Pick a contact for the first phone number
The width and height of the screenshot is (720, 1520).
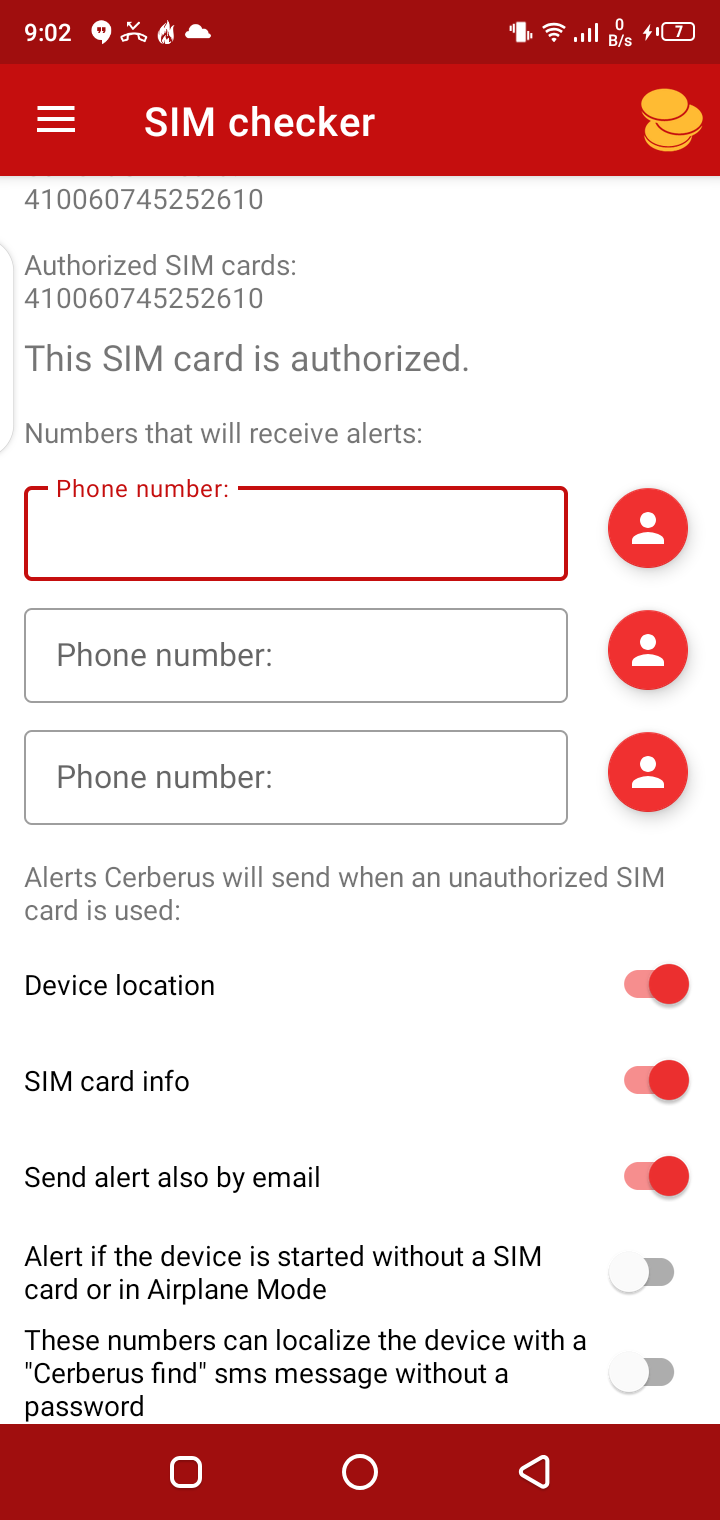tap(648, 528)
